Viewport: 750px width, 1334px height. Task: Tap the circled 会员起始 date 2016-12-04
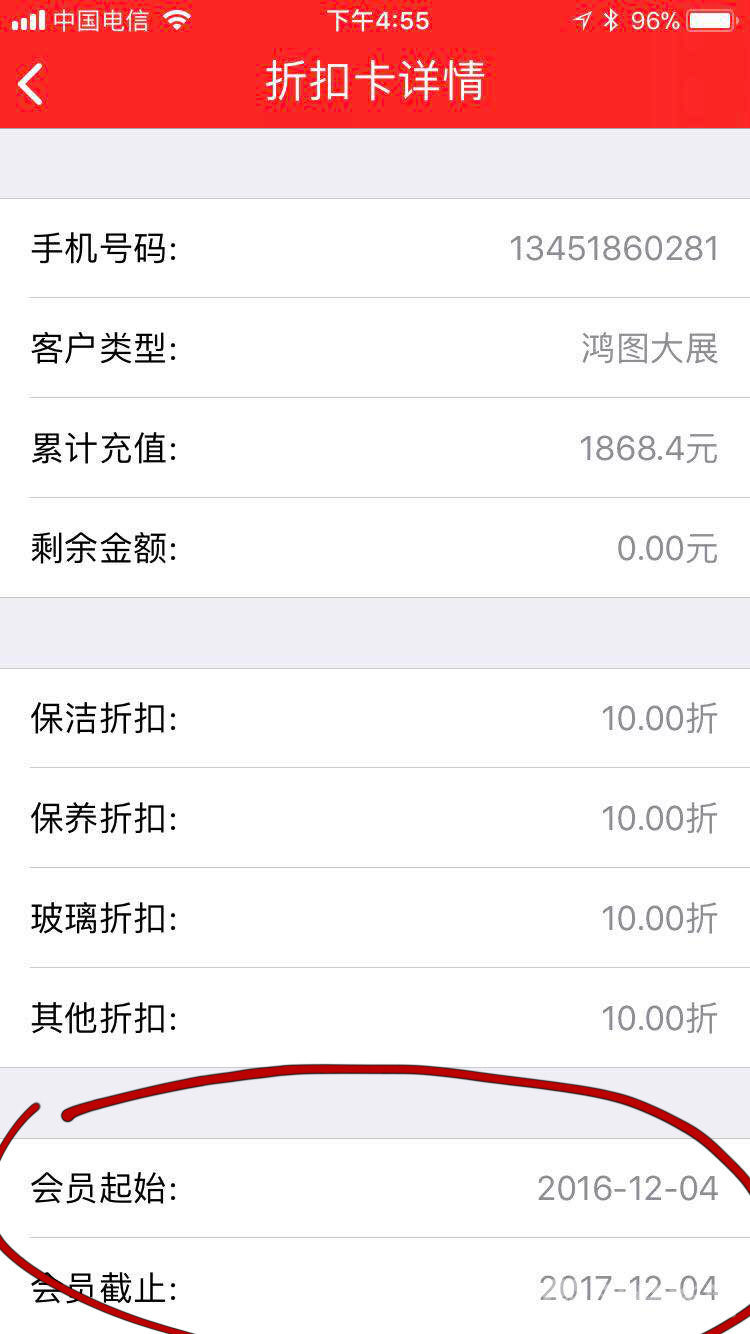pos(628,1188)
